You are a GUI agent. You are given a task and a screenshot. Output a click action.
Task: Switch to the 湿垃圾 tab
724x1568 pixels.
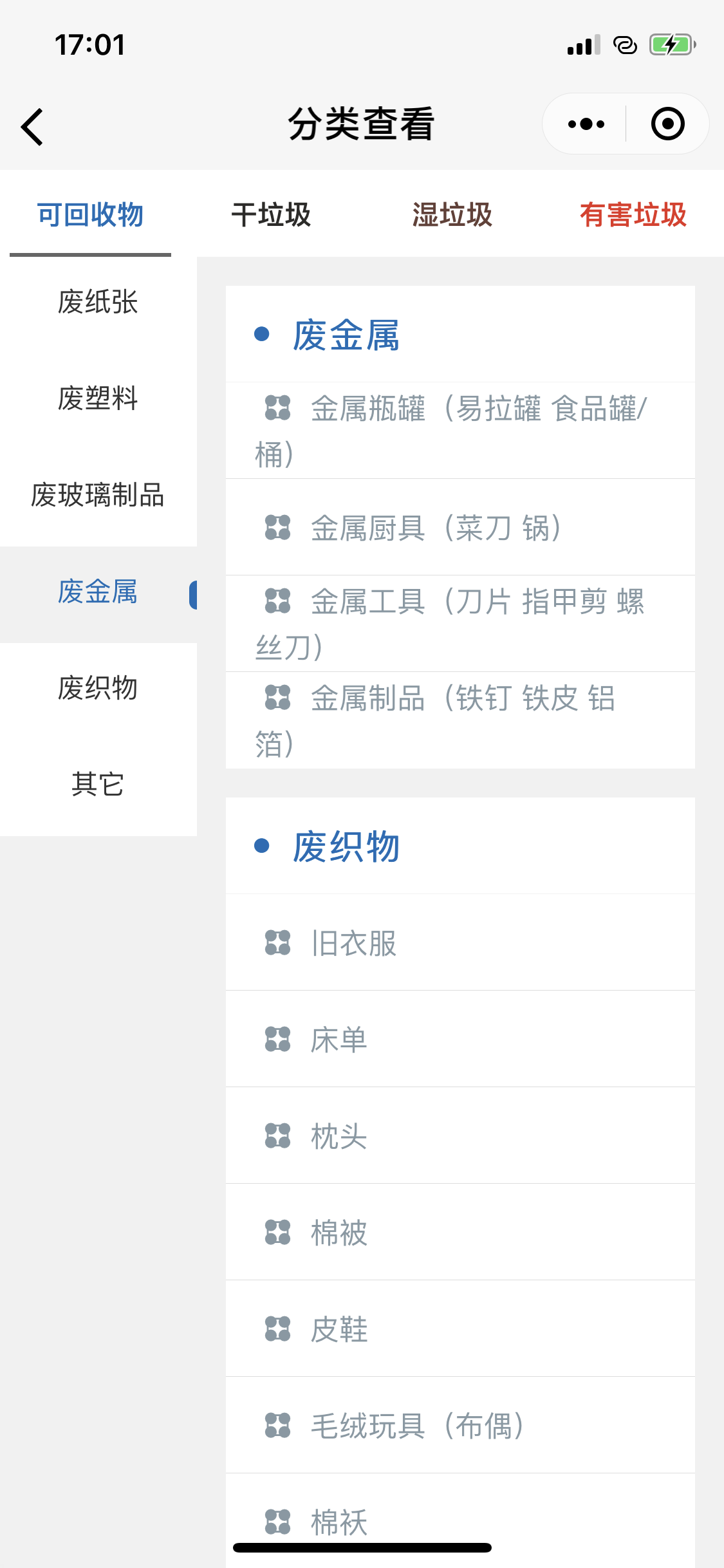[452, 214]
